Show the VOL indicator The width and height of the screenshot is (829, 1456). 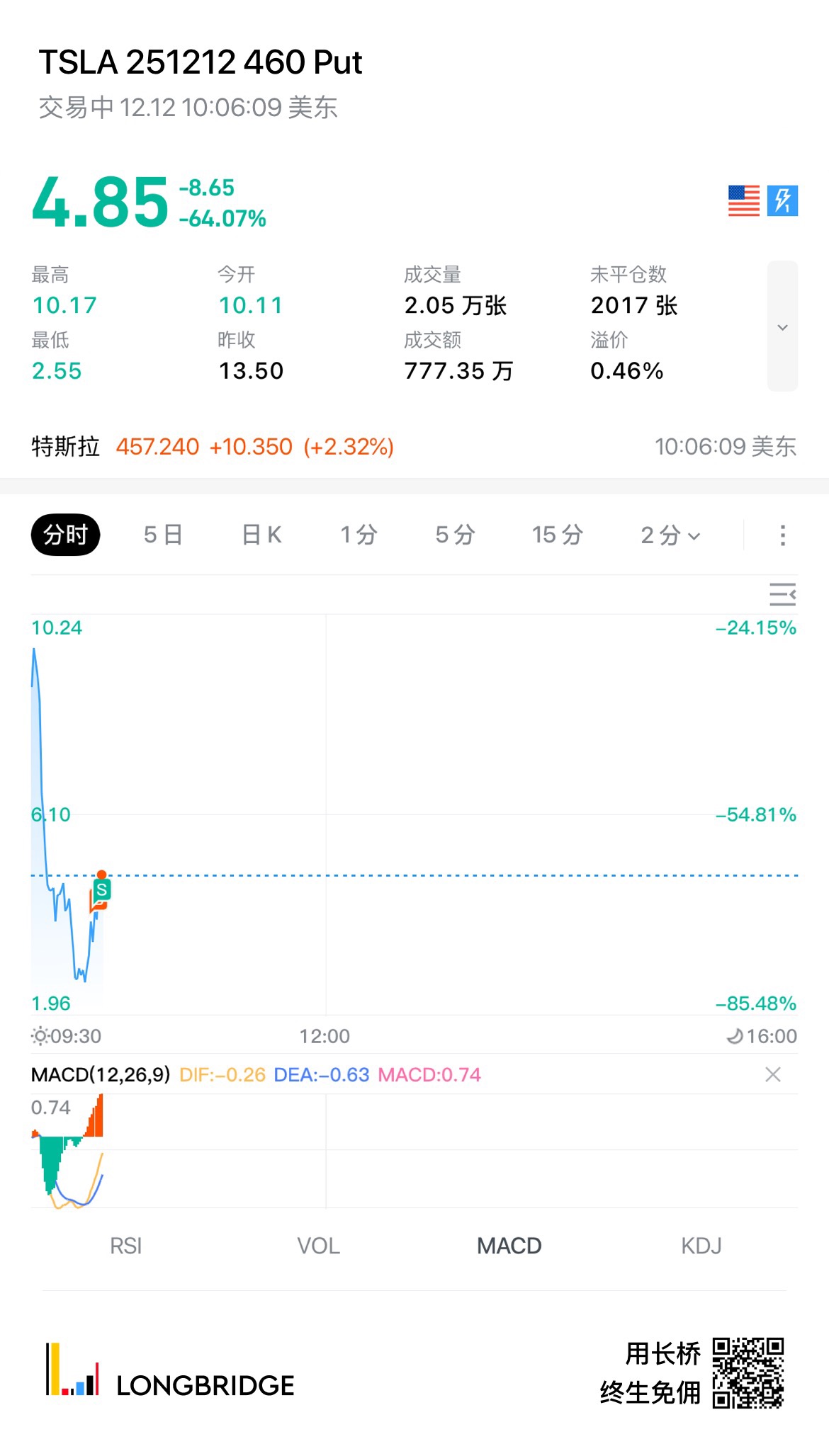pyautogui.click(x=318, y=1246)
